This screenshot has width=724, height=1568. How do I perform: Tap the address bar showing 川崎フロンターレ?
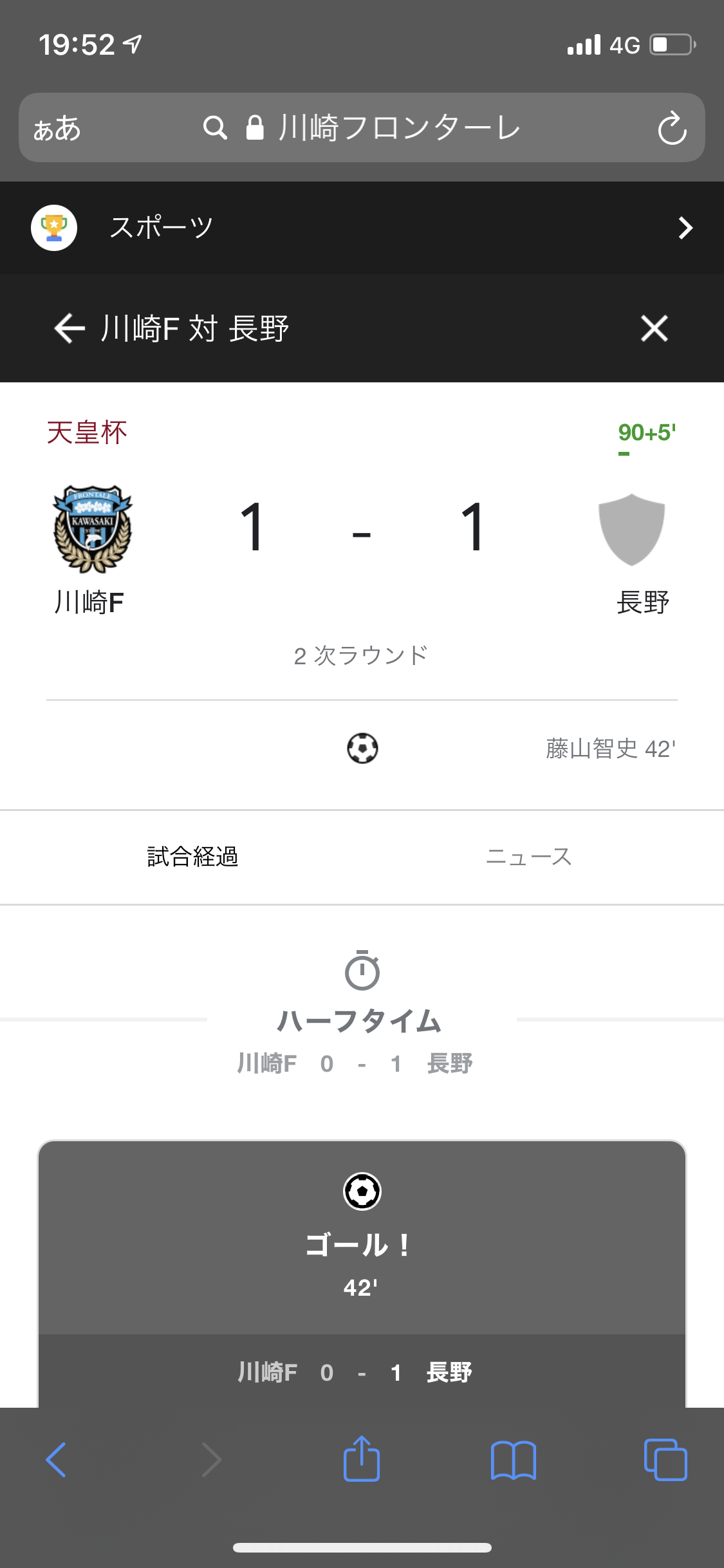coord(362,127)
